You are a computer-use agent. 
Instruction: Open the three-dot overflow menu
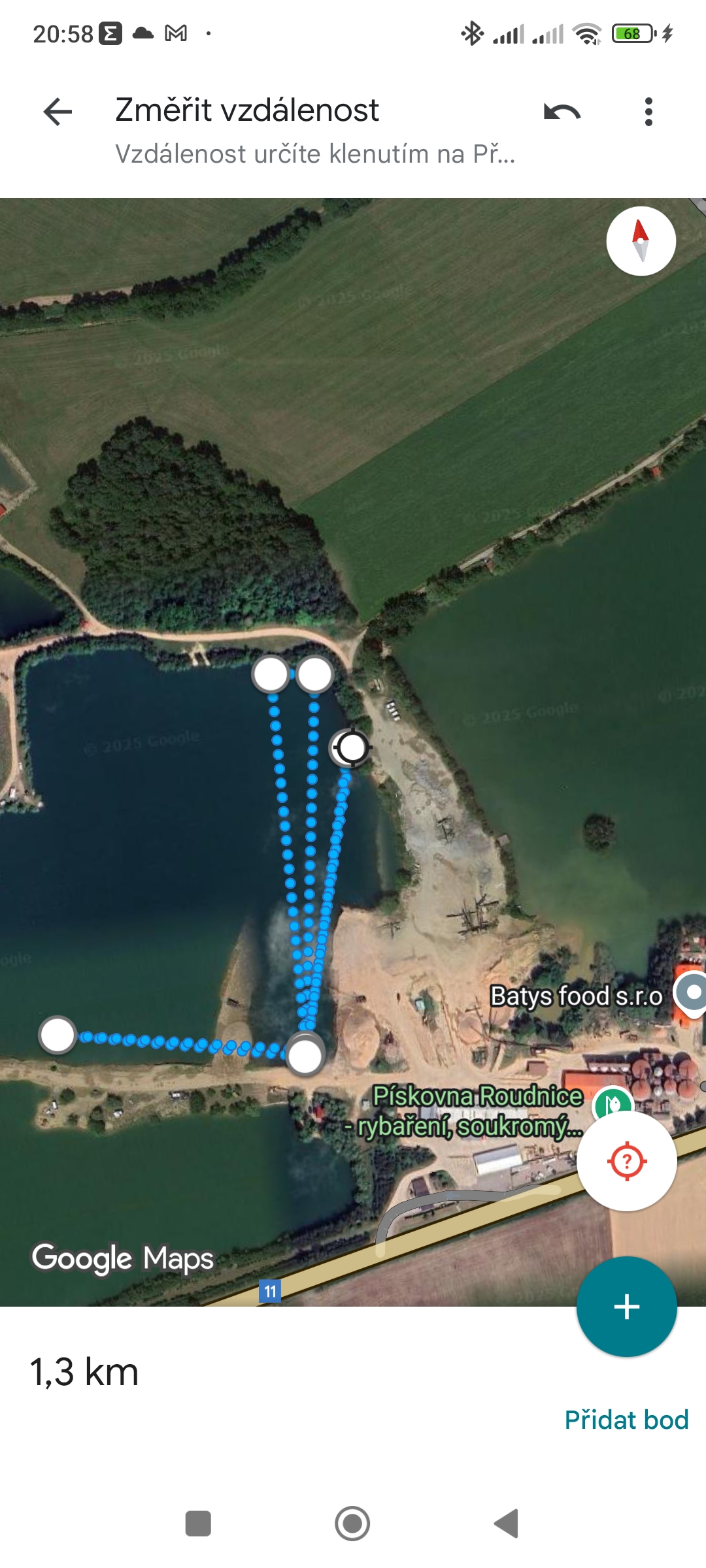point(648,112)
